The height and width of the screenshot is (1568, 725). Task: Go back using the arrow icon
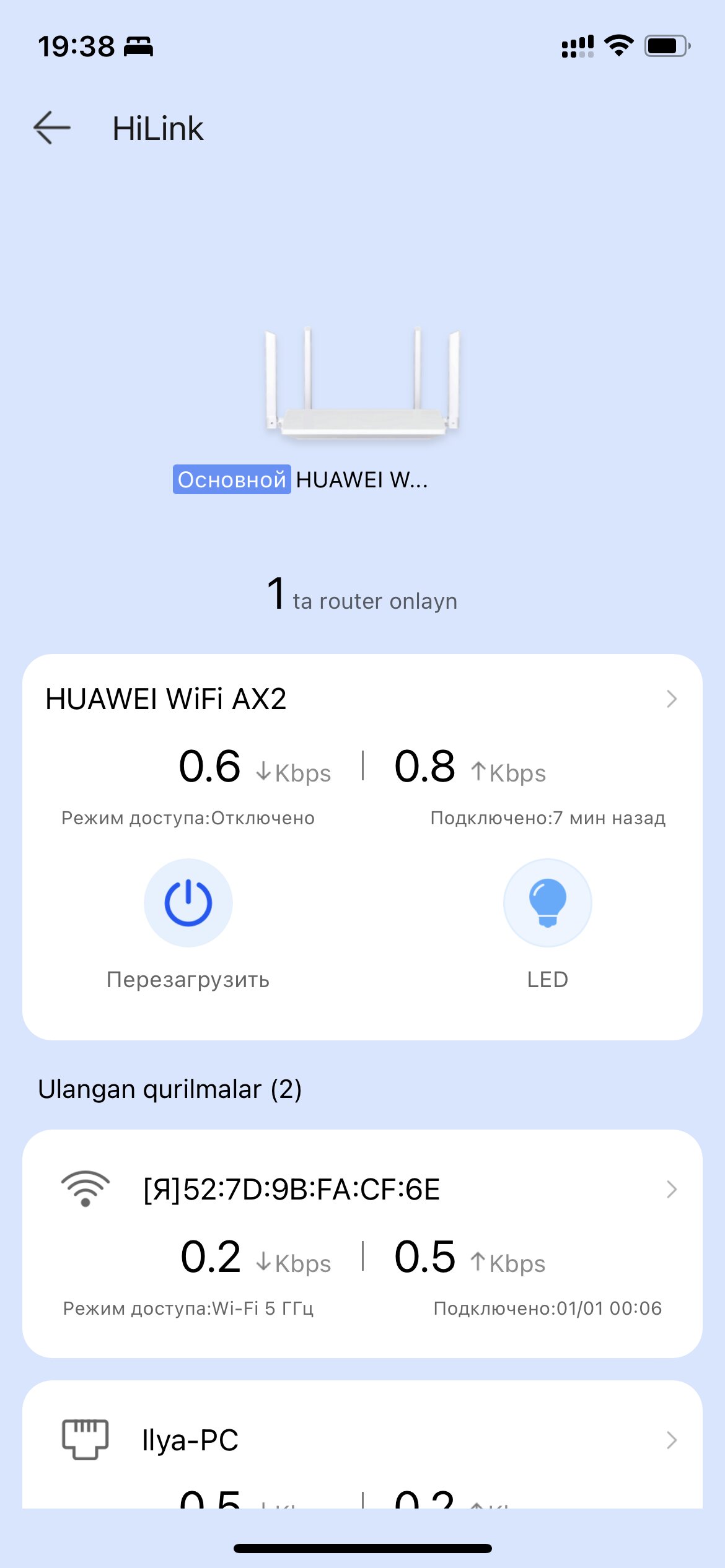pos(52,128)
